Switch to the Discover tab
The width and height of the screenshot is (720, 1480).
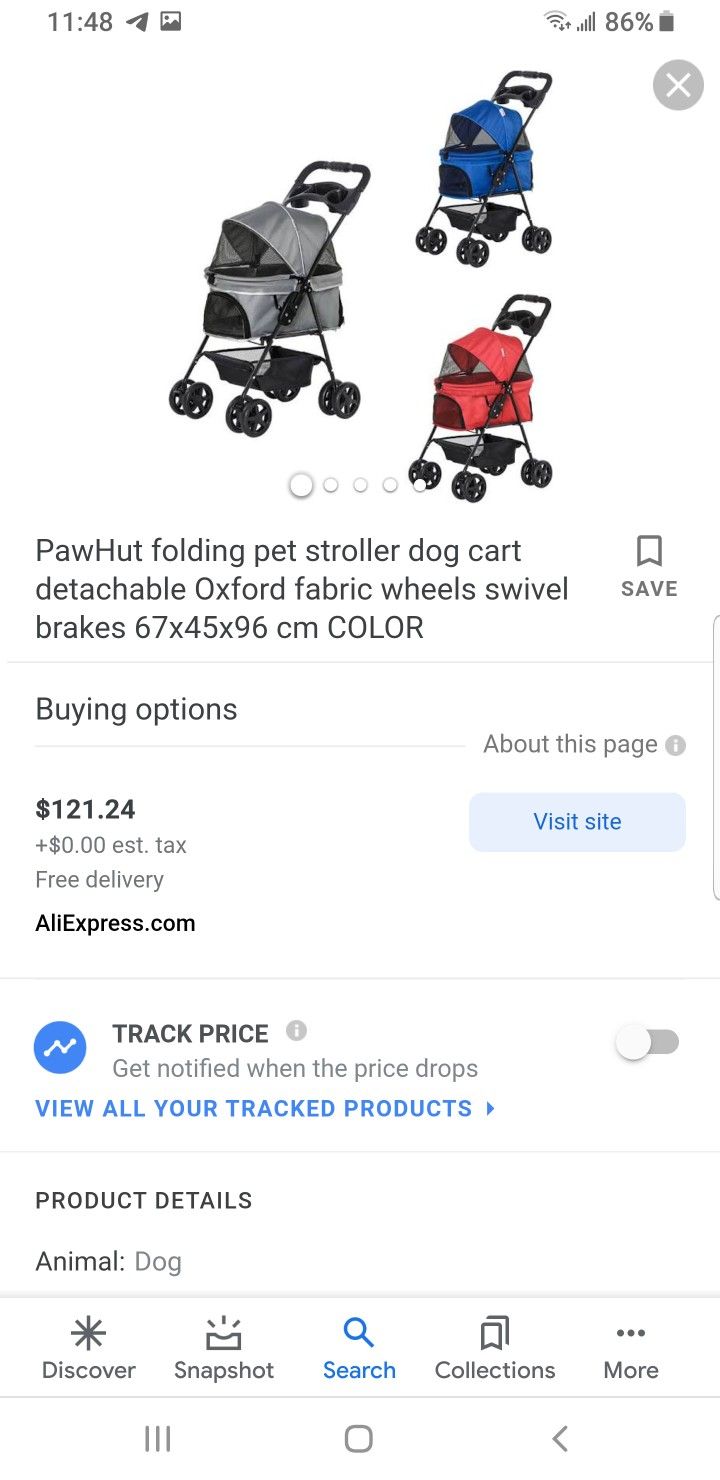tap(88, 1348)
